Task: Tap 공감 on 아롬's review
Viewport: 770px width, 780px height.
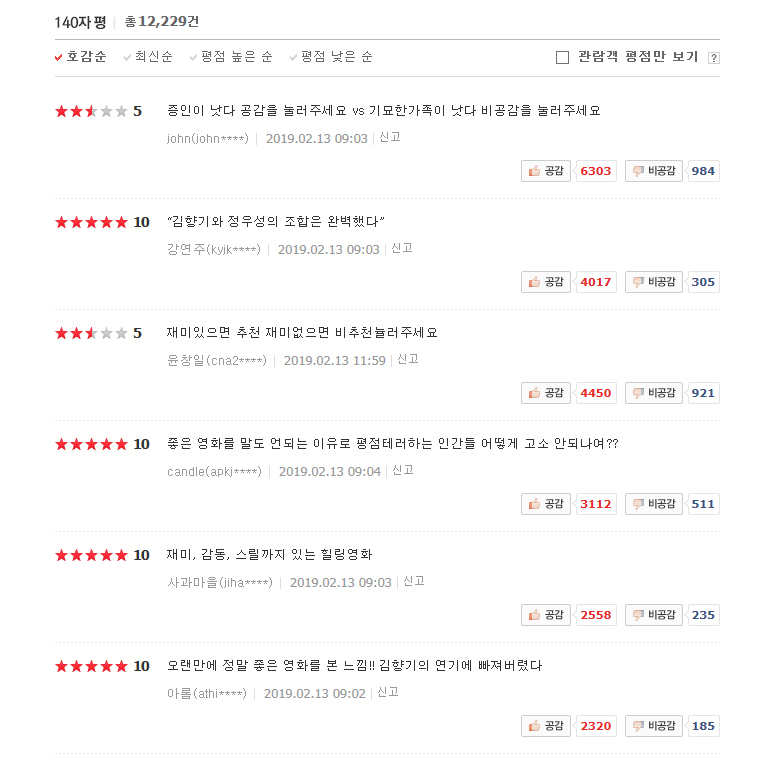Action: pyautogui.click(x=546, y=726)
